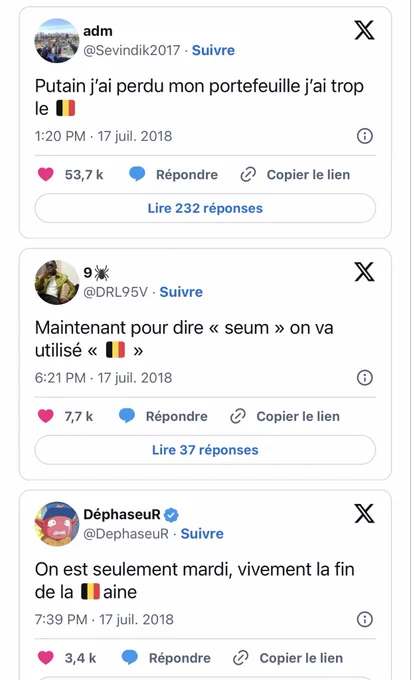View info icon on @DRL95V's tweet
411x680 pixels.
365,378
